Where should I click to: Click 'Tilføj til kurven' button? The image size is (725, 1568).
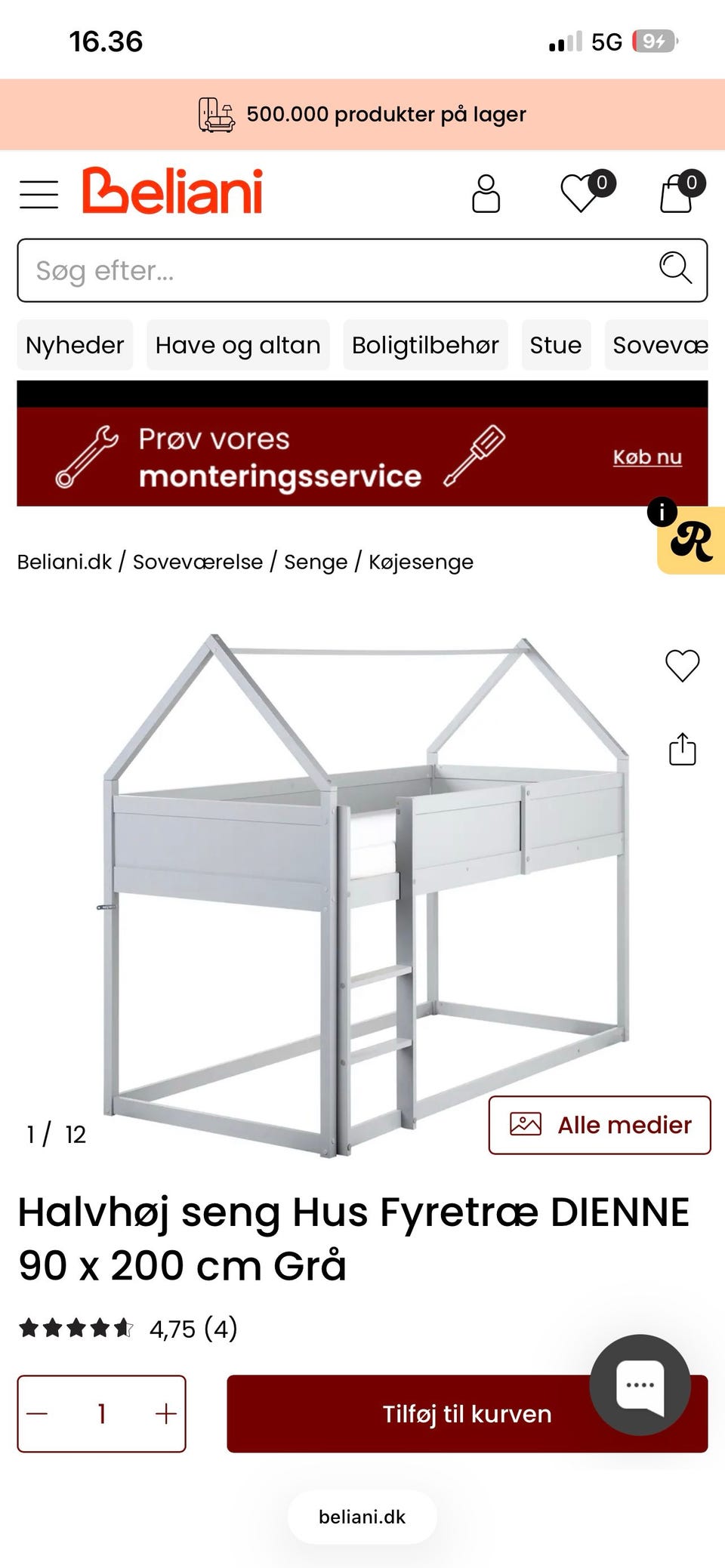(x=467, y=1413)
